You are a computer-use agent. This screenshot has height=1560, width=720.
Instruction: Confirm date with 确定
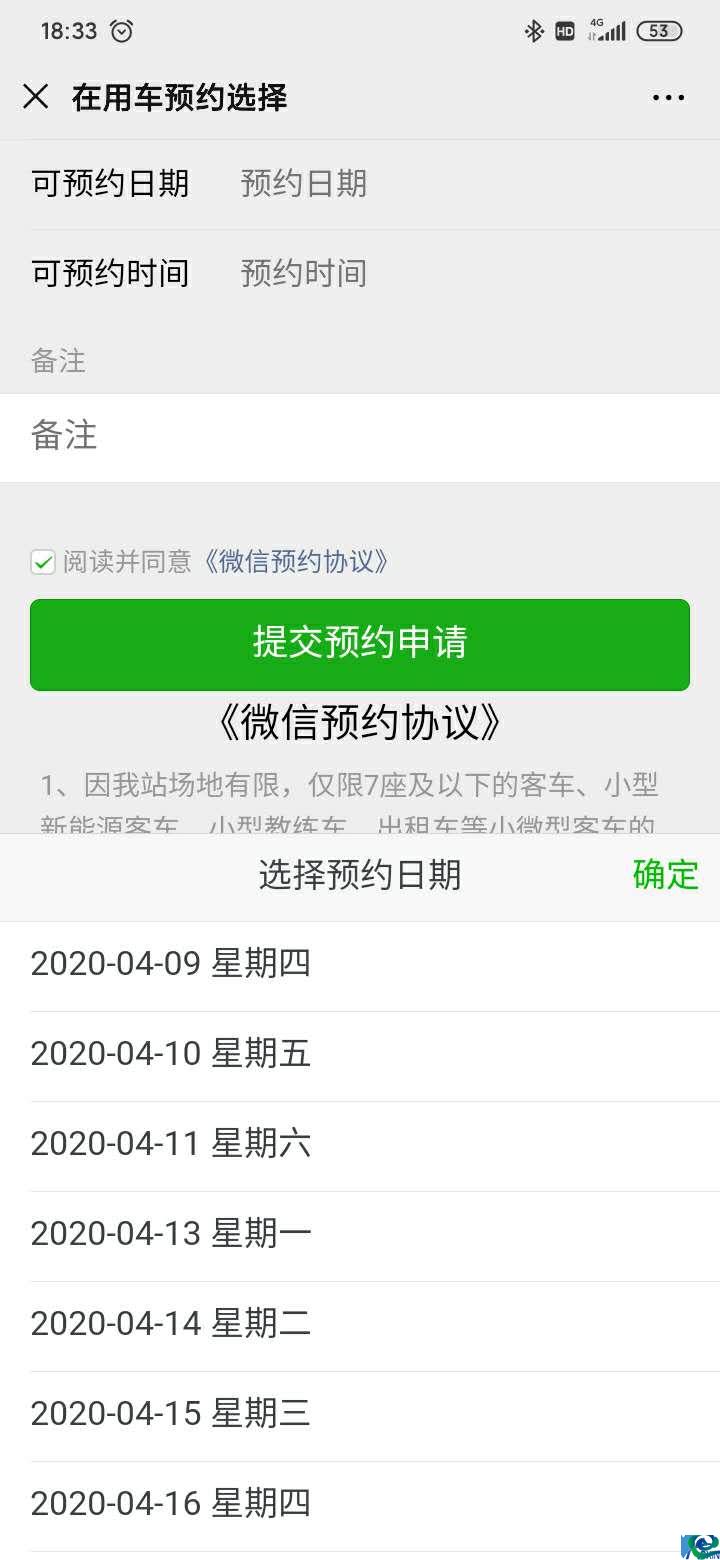click(665, 875)
